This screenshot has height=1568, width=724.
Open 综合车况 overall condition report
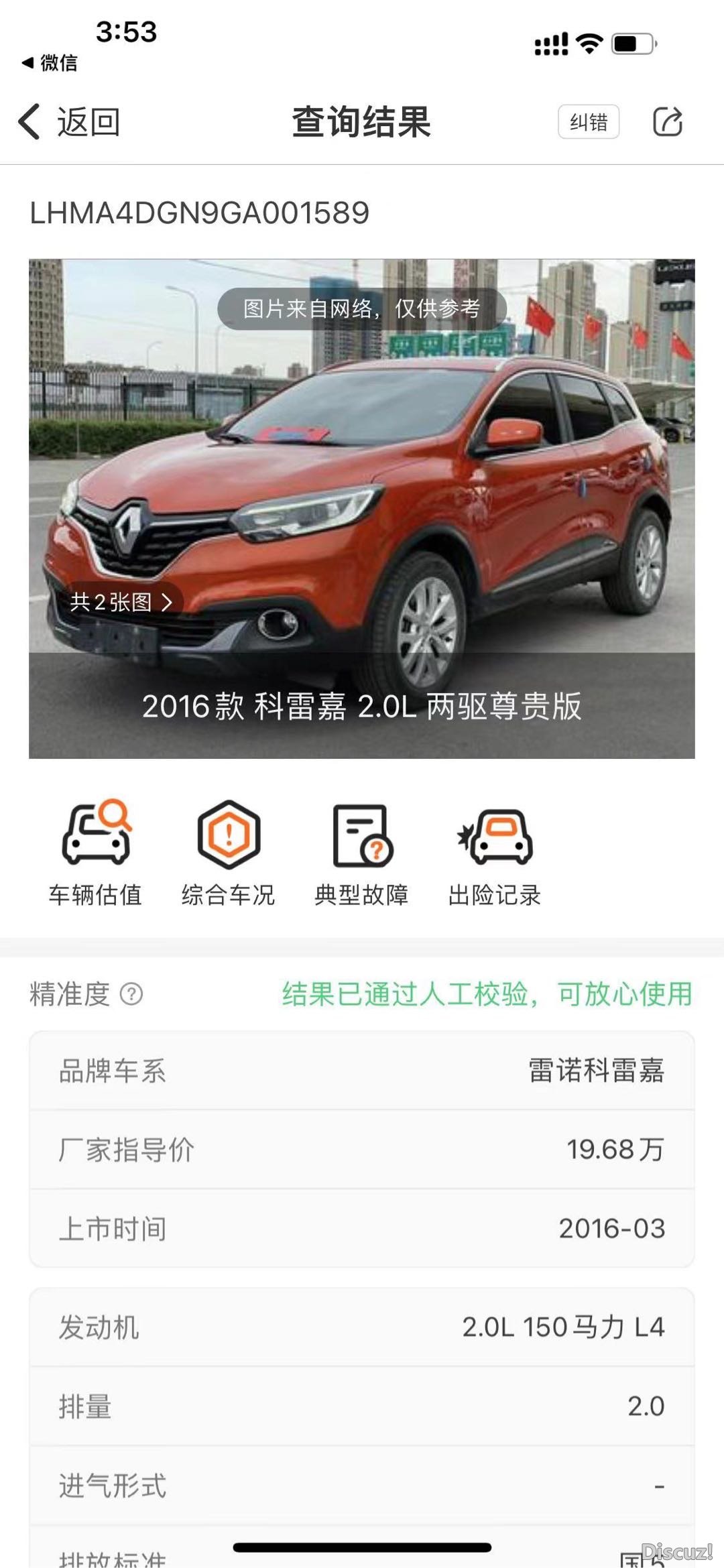229,852
